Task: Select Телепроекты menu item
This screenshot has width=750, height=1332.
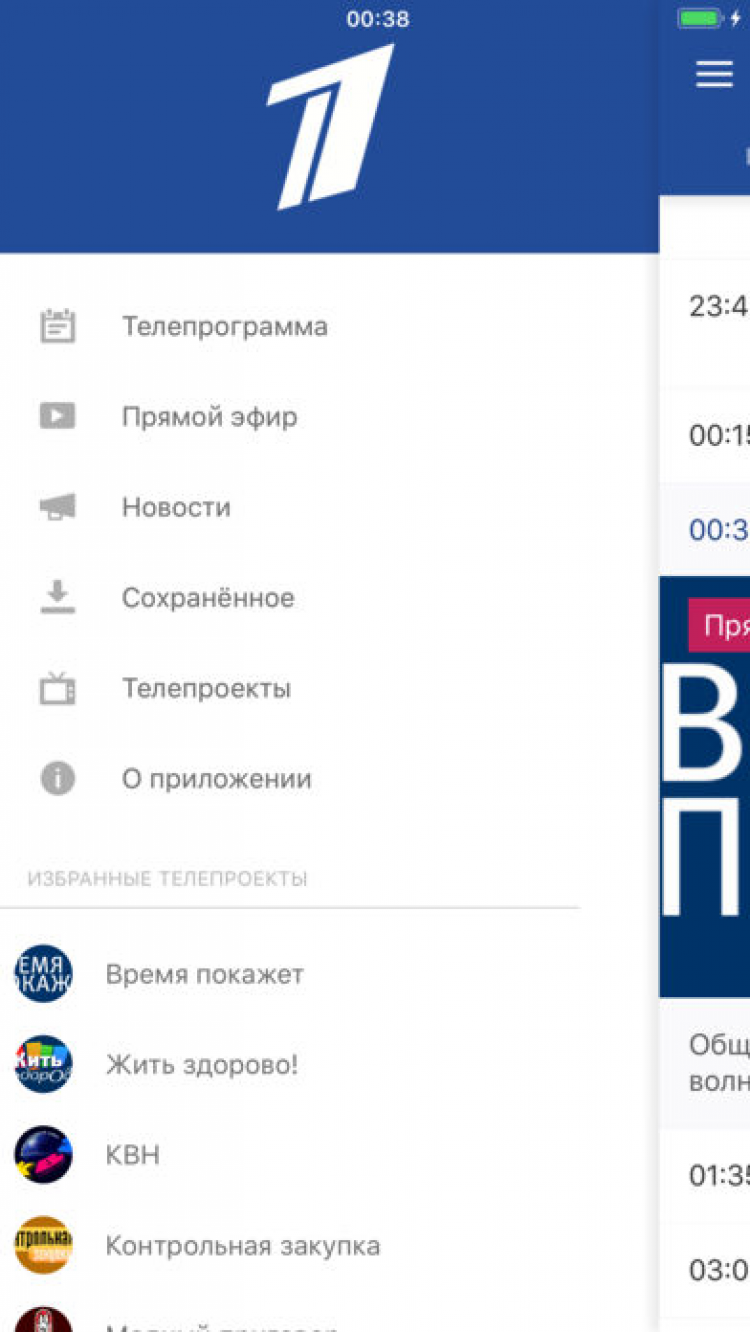Action: 206,689
